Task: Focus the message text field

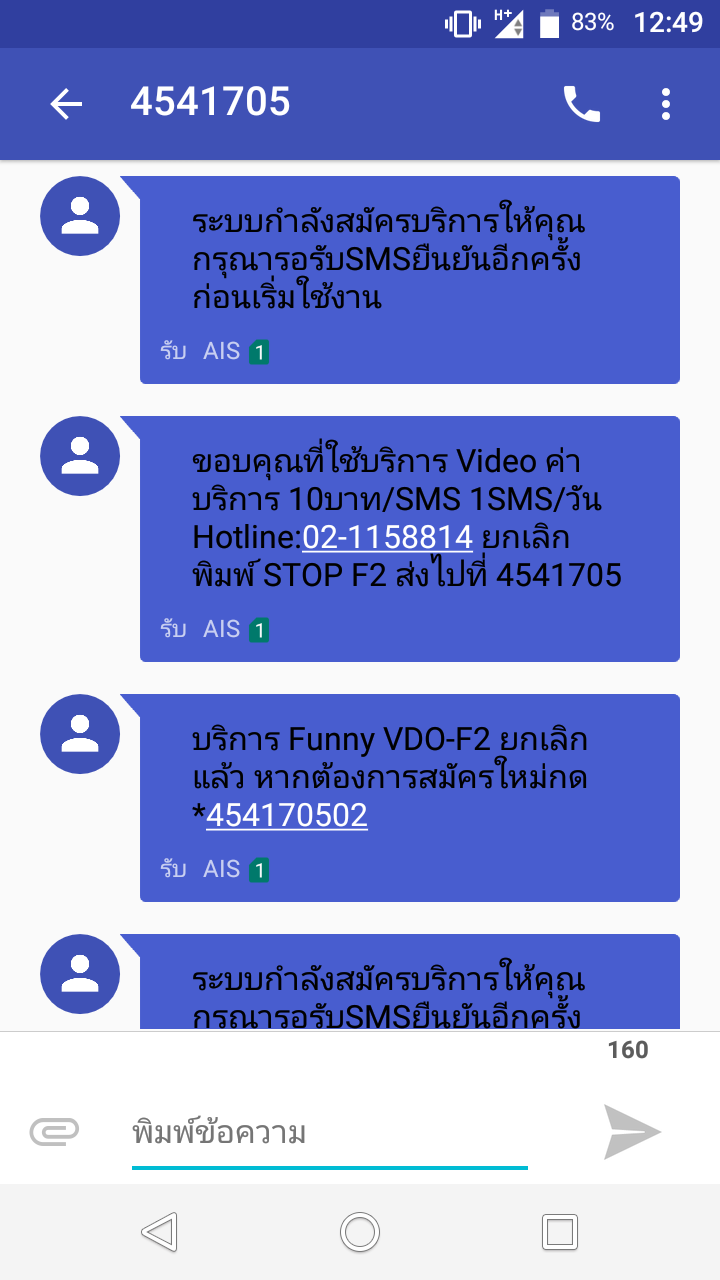Action: click(x=330, y=1134)
